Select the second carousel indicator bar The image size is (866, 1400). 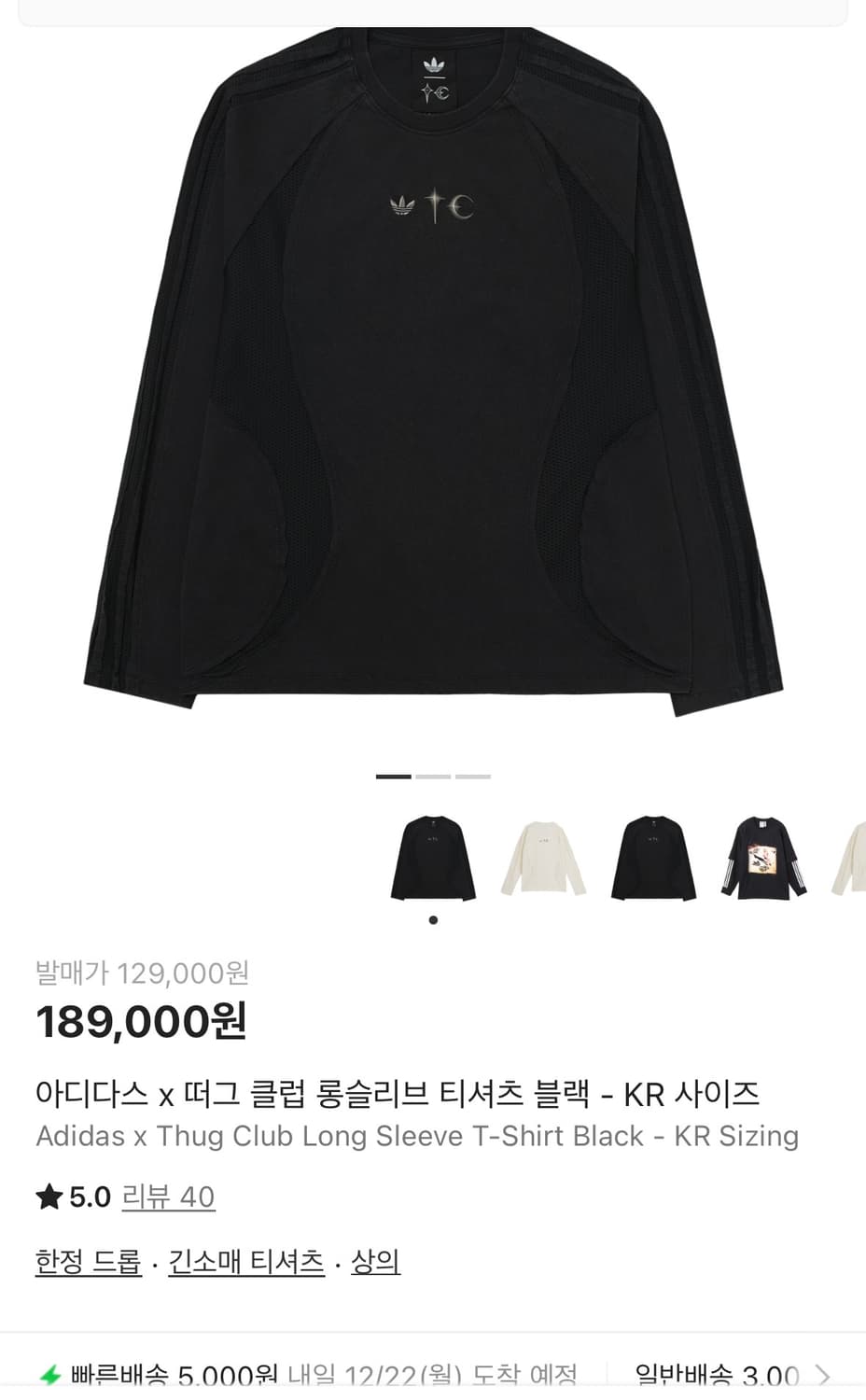coord(433,776)
